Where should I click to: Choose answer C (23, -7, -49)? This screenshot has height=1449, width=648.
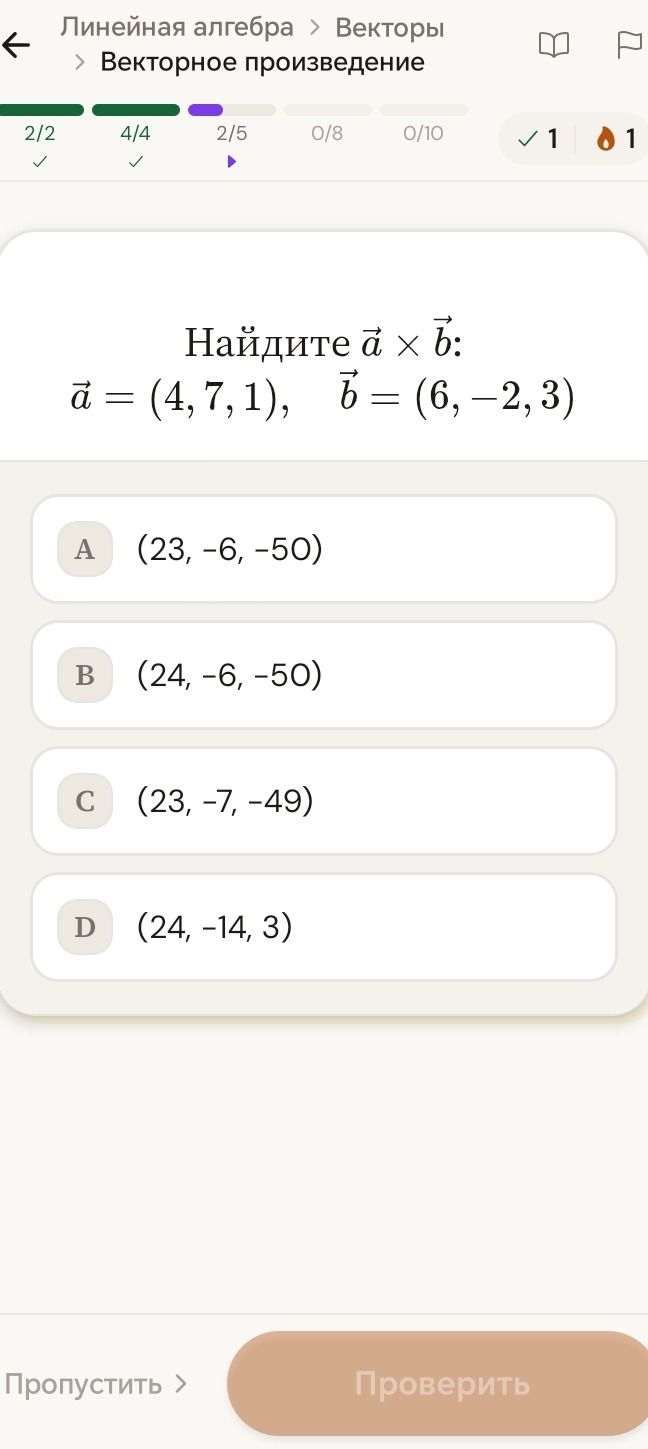324,801
